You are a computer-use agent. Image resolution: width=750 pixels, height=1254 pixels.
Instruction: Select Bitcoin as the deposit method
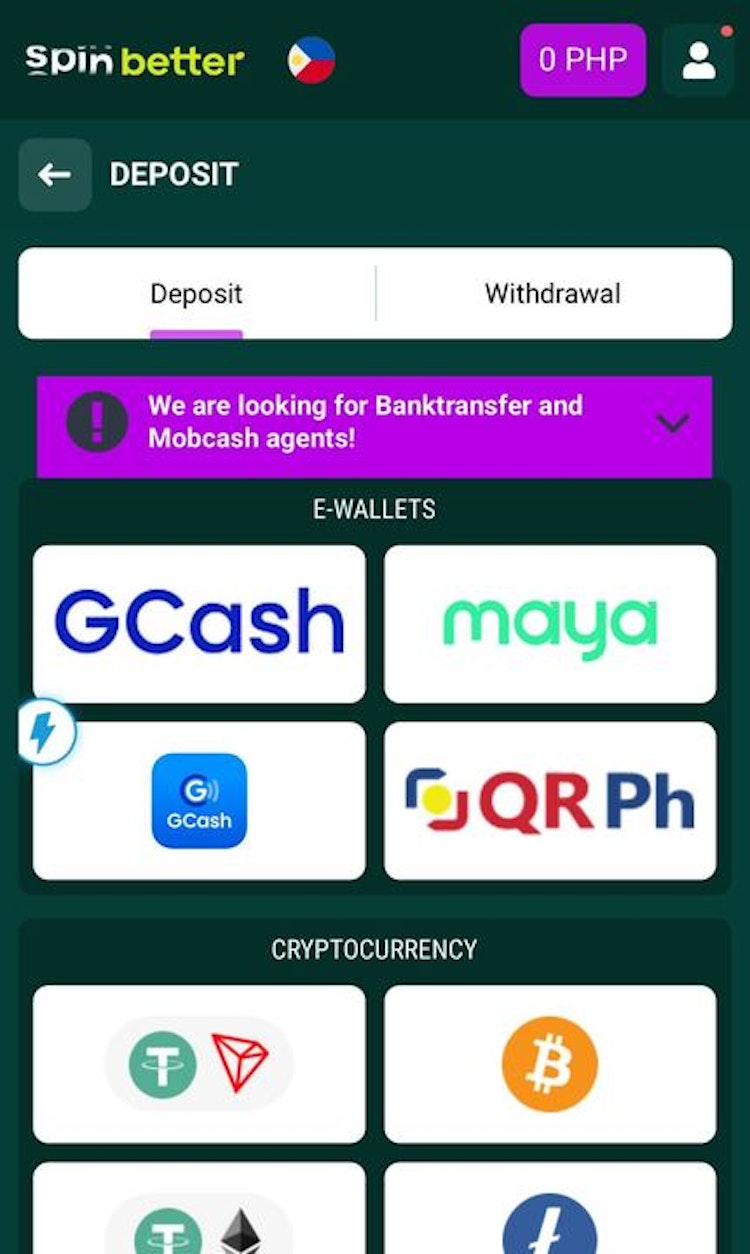(x=550, y=1064)
